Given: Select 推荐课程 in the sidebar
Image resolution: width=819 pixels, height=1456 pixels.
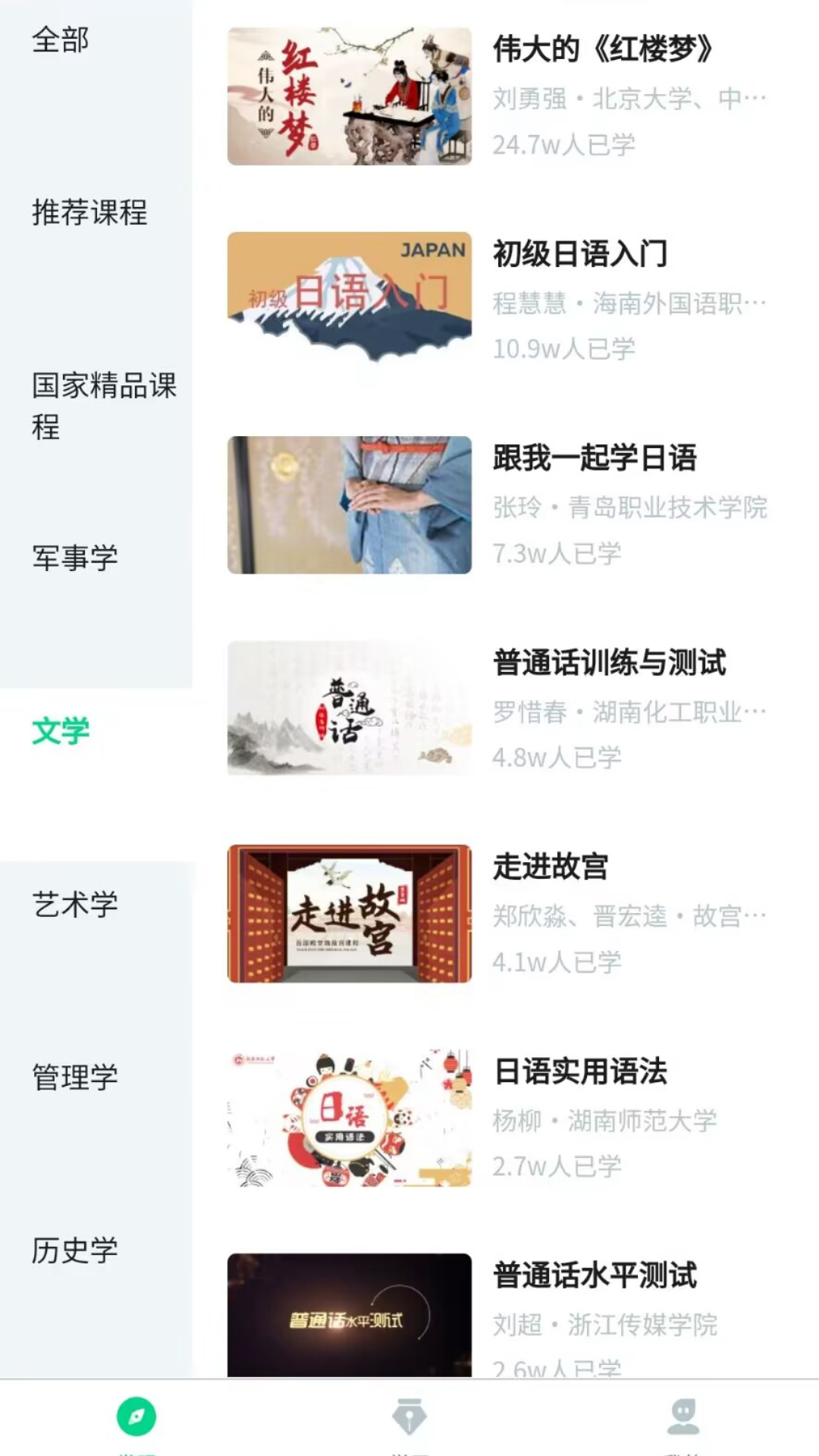Looking at the screenshot, I should pos(90,215).
